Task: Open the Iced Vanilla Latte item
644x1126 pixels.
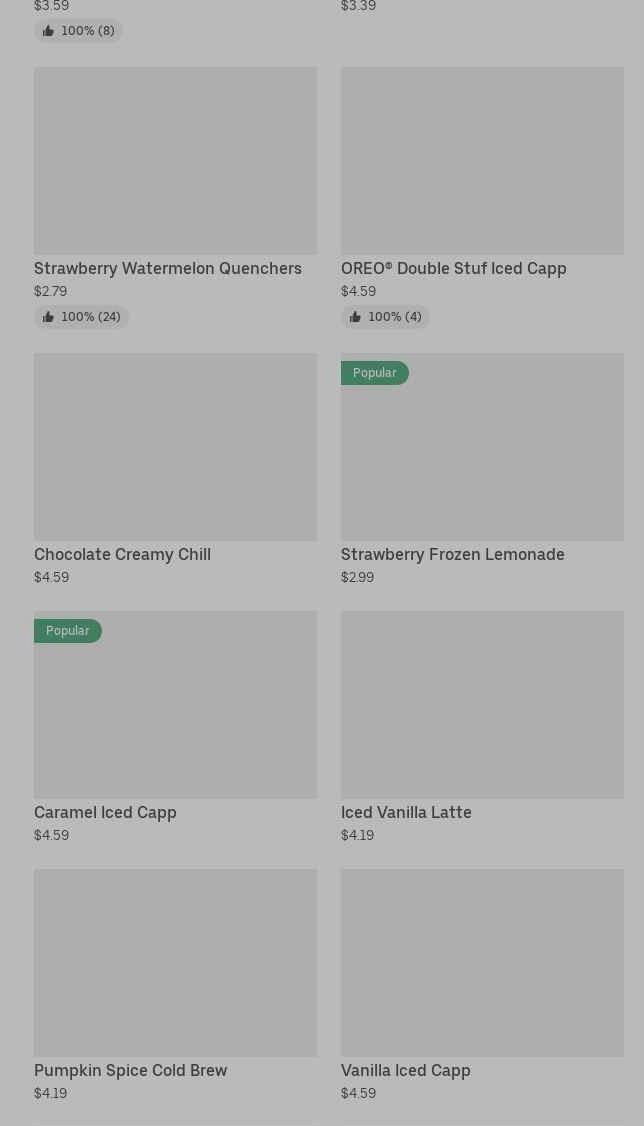Action: [482, 727]
